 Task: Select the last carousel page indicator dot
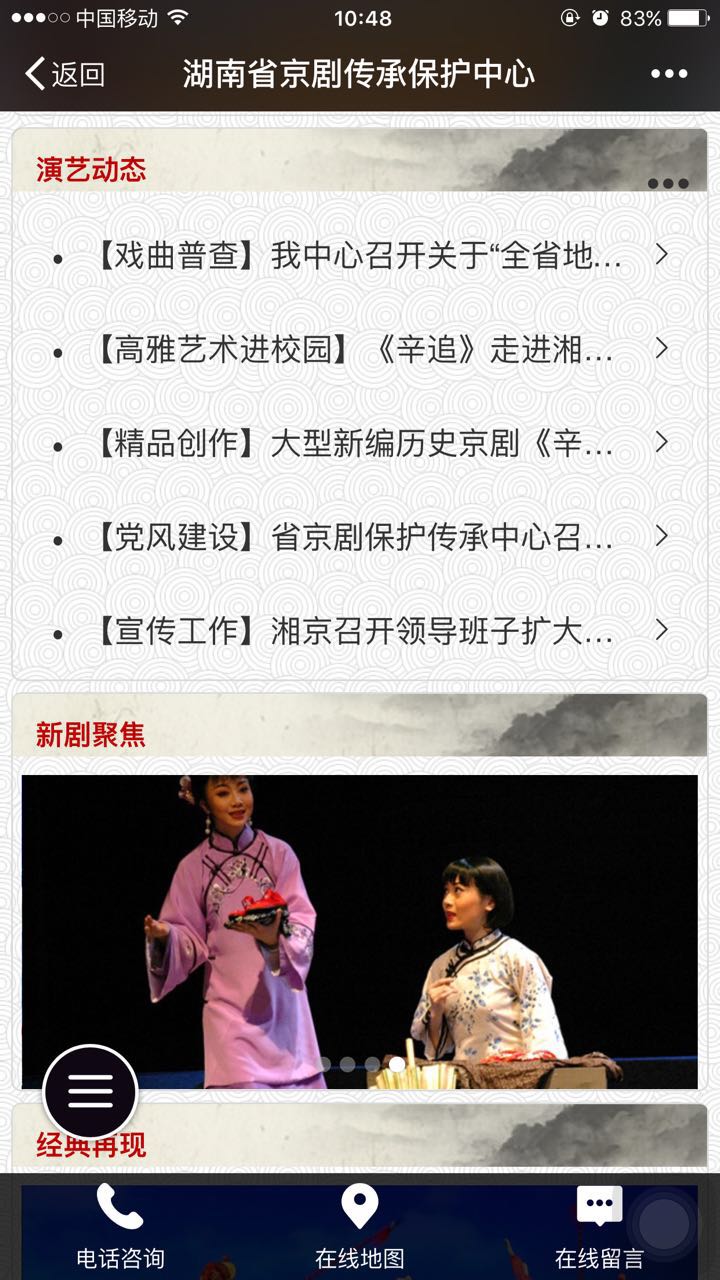coord(397,1064)
